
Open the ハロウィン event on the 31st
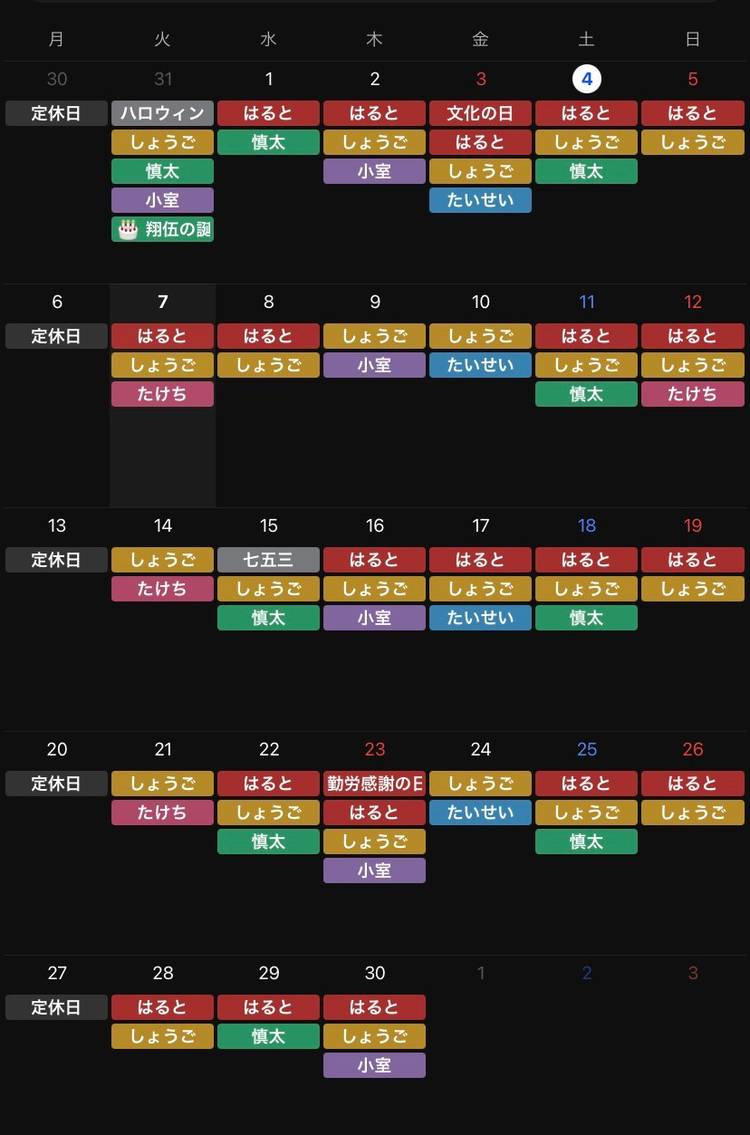click(162, 113)
